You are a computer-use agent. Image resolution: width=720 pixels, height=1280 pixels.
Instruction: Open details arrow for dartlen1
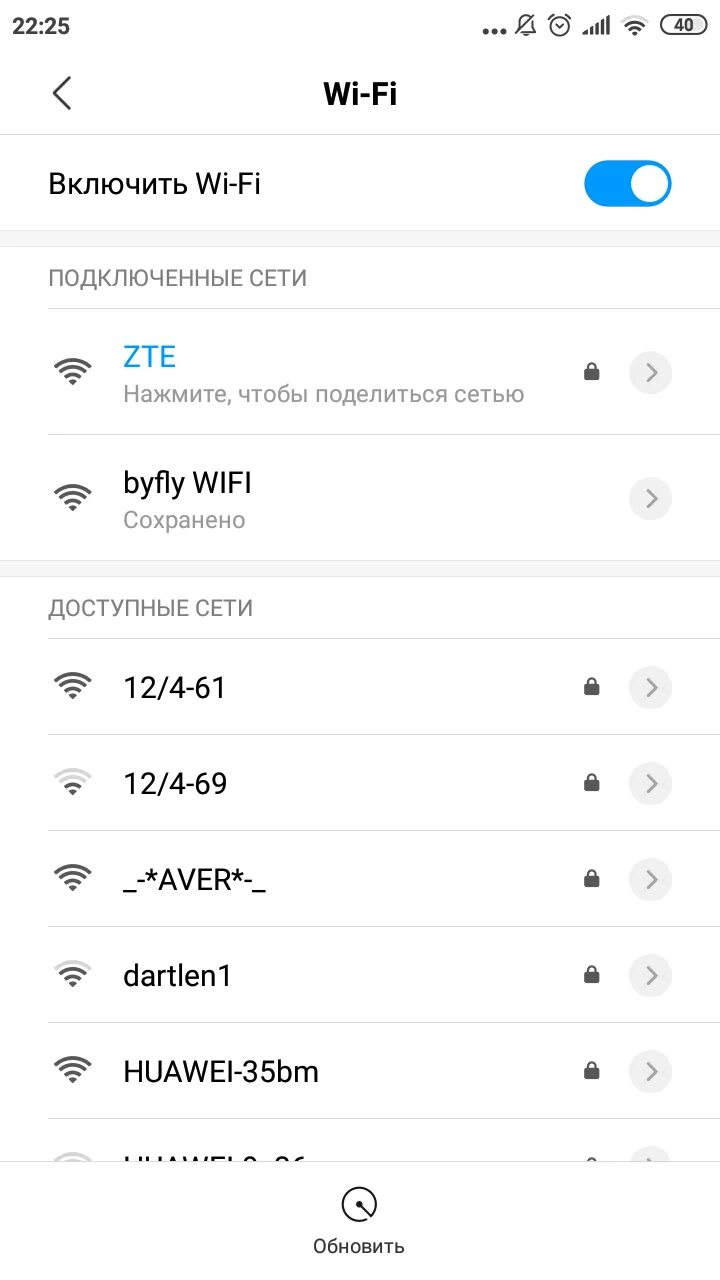point(651,975)
